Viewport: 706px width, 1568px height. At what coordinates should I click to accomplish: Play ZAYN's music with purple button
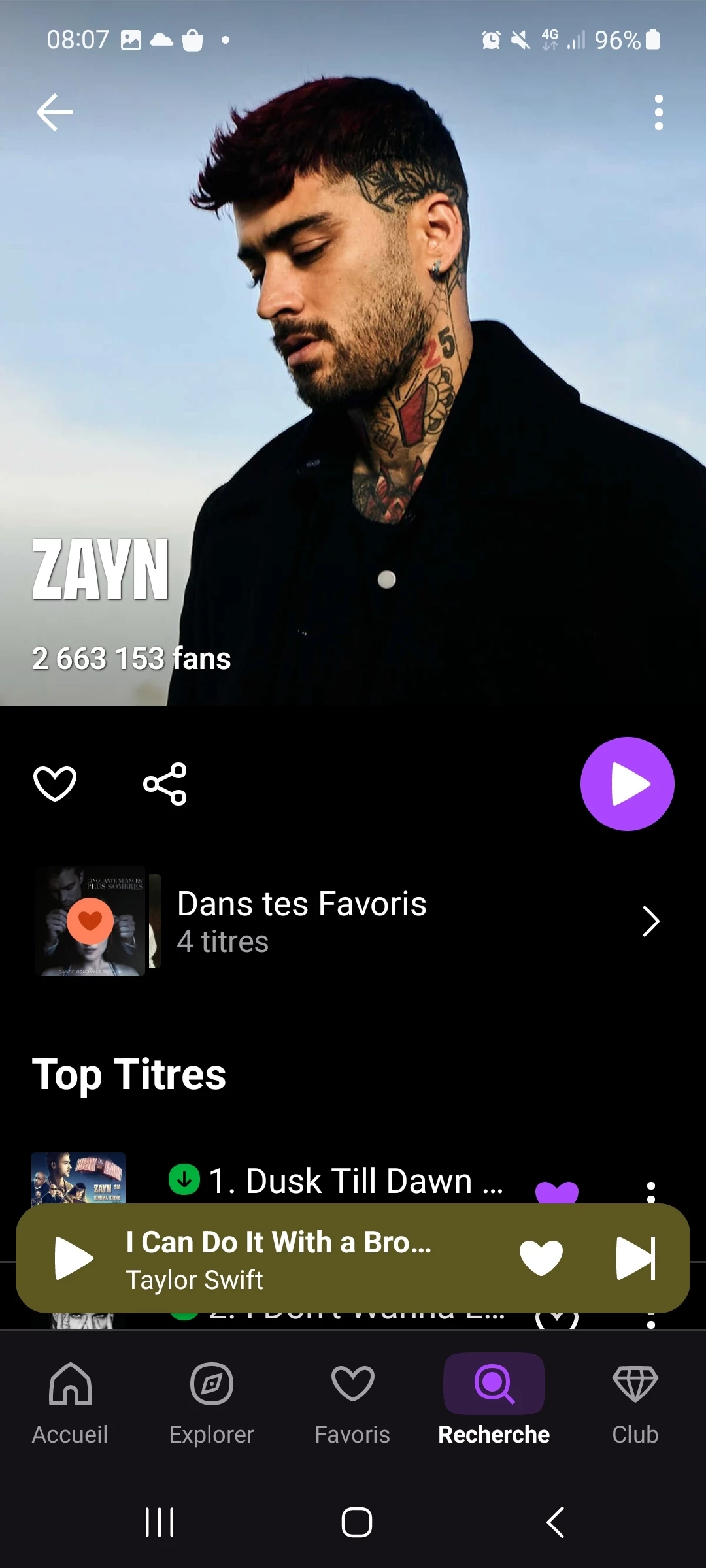[627, 783]
